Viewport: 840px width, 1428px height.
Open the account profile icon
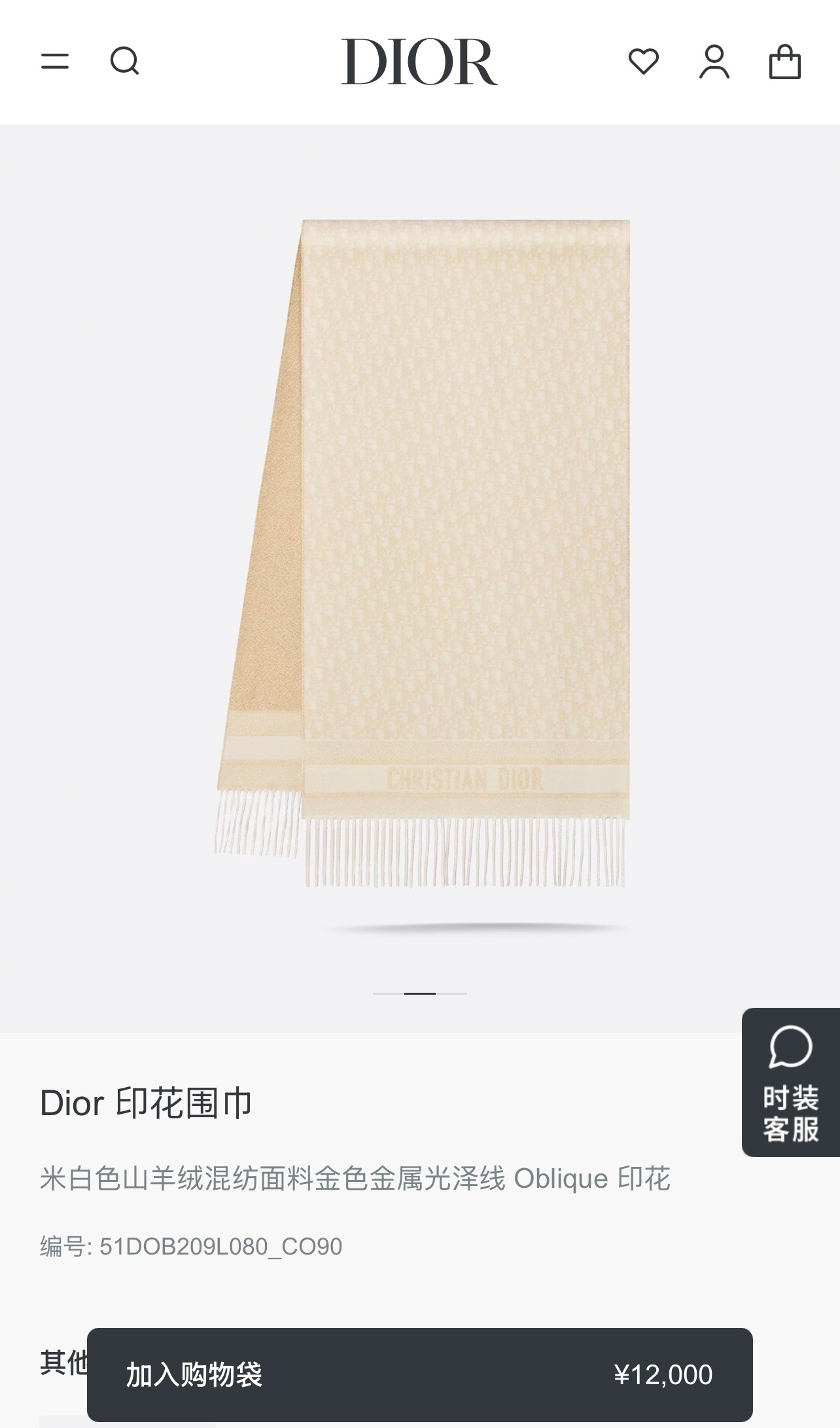point(714,62)
